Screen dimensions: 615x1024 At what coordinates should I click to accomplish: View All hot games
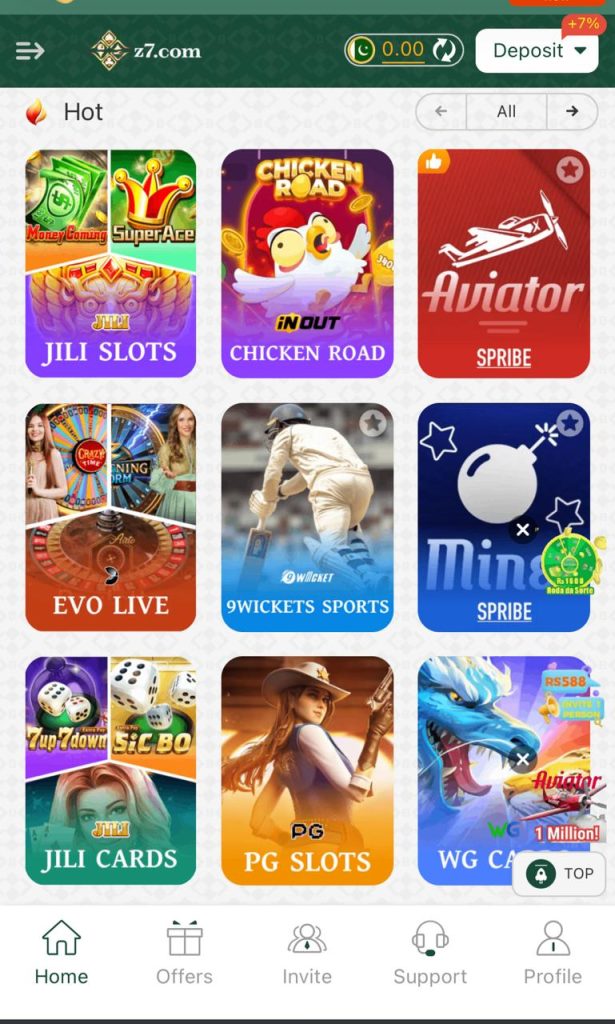(x=507, y=112)
